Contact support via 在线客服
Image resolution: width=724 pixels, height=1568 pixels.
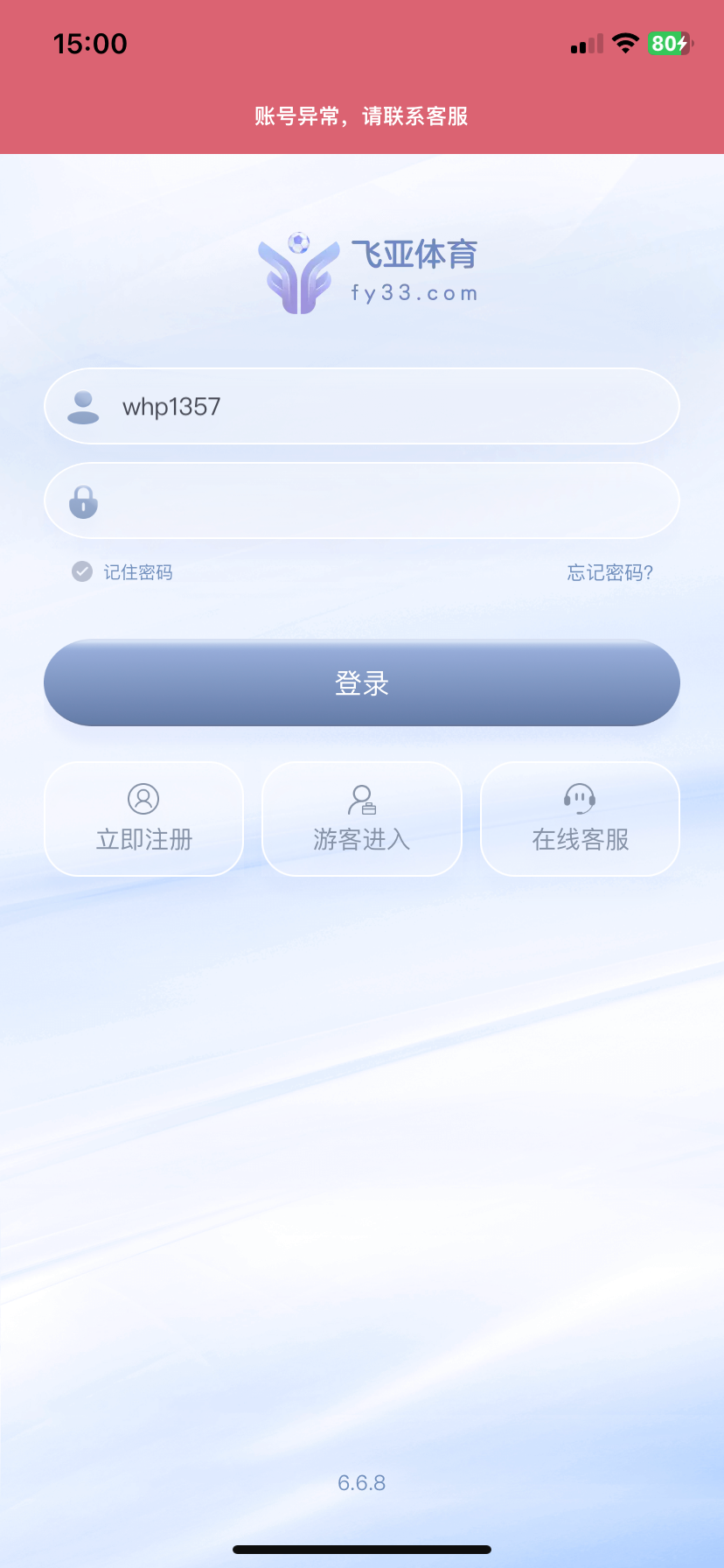click(580, 819)
